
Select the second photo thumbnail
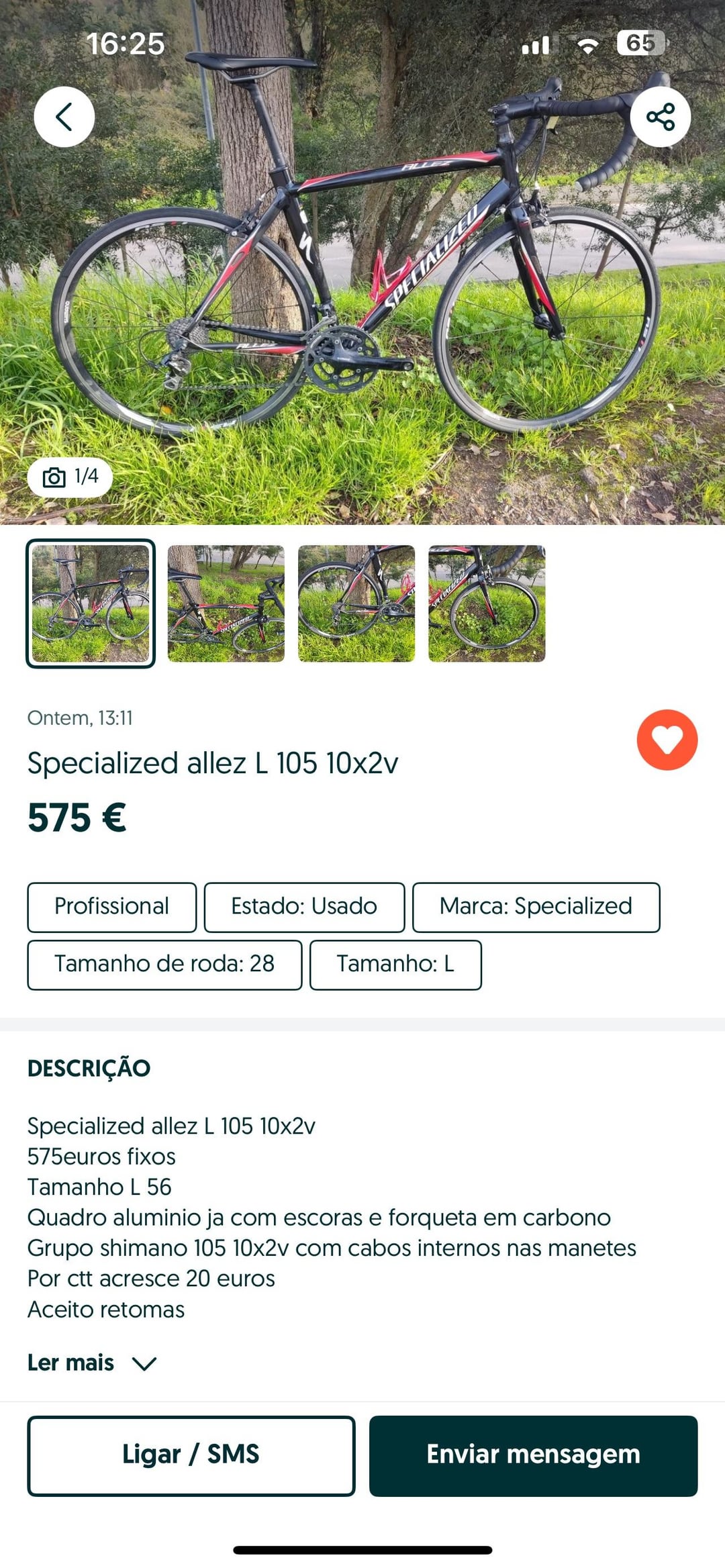[226, 603]
